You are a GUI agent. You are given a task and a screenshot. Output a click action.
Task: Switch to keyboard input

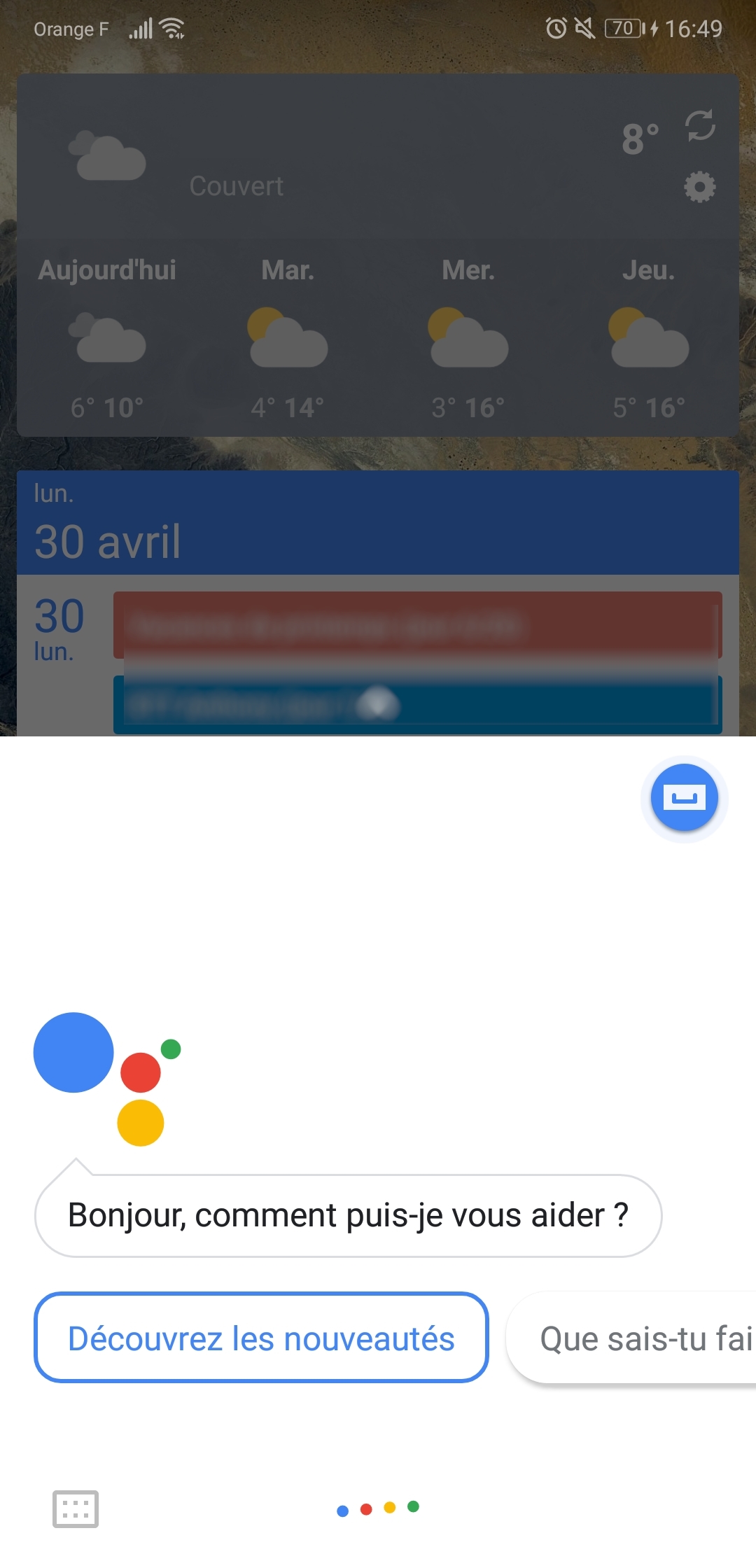point(76,1509)
